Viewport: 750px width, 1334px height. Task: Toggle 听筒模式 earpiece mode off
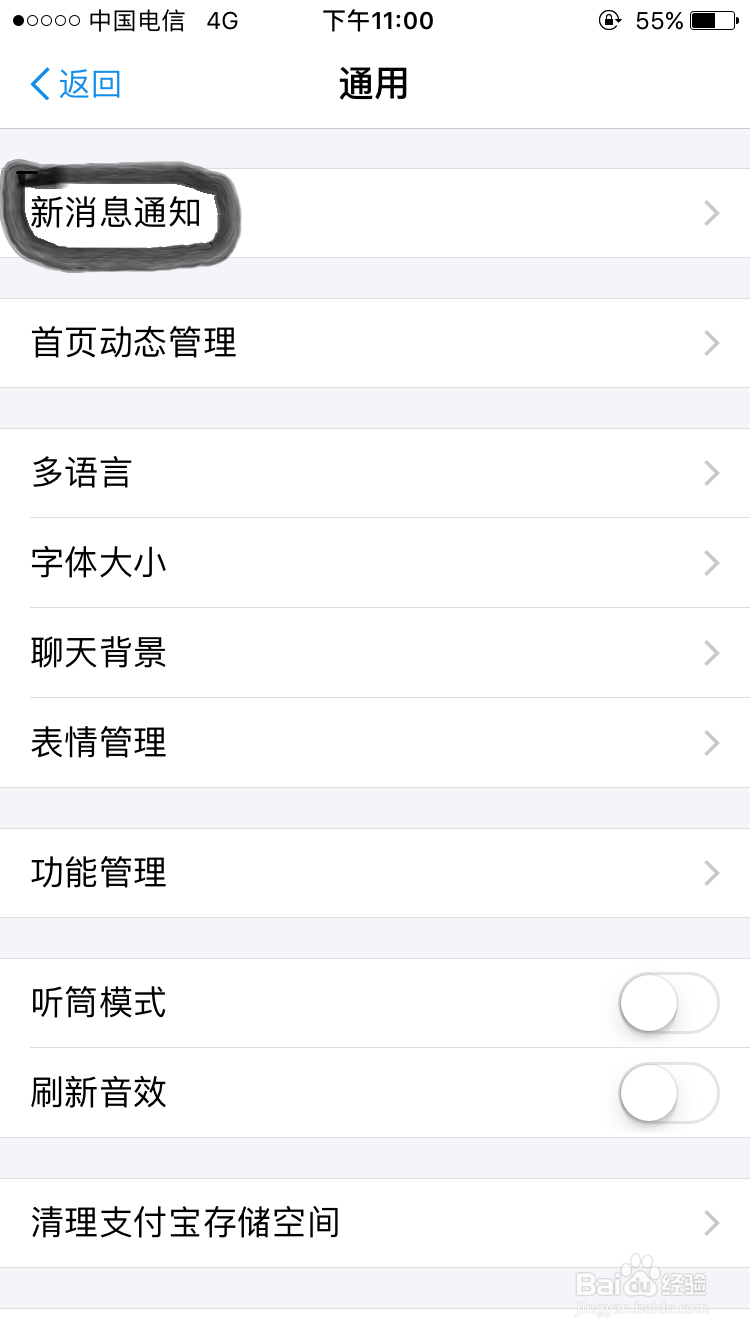(668, 1004)
